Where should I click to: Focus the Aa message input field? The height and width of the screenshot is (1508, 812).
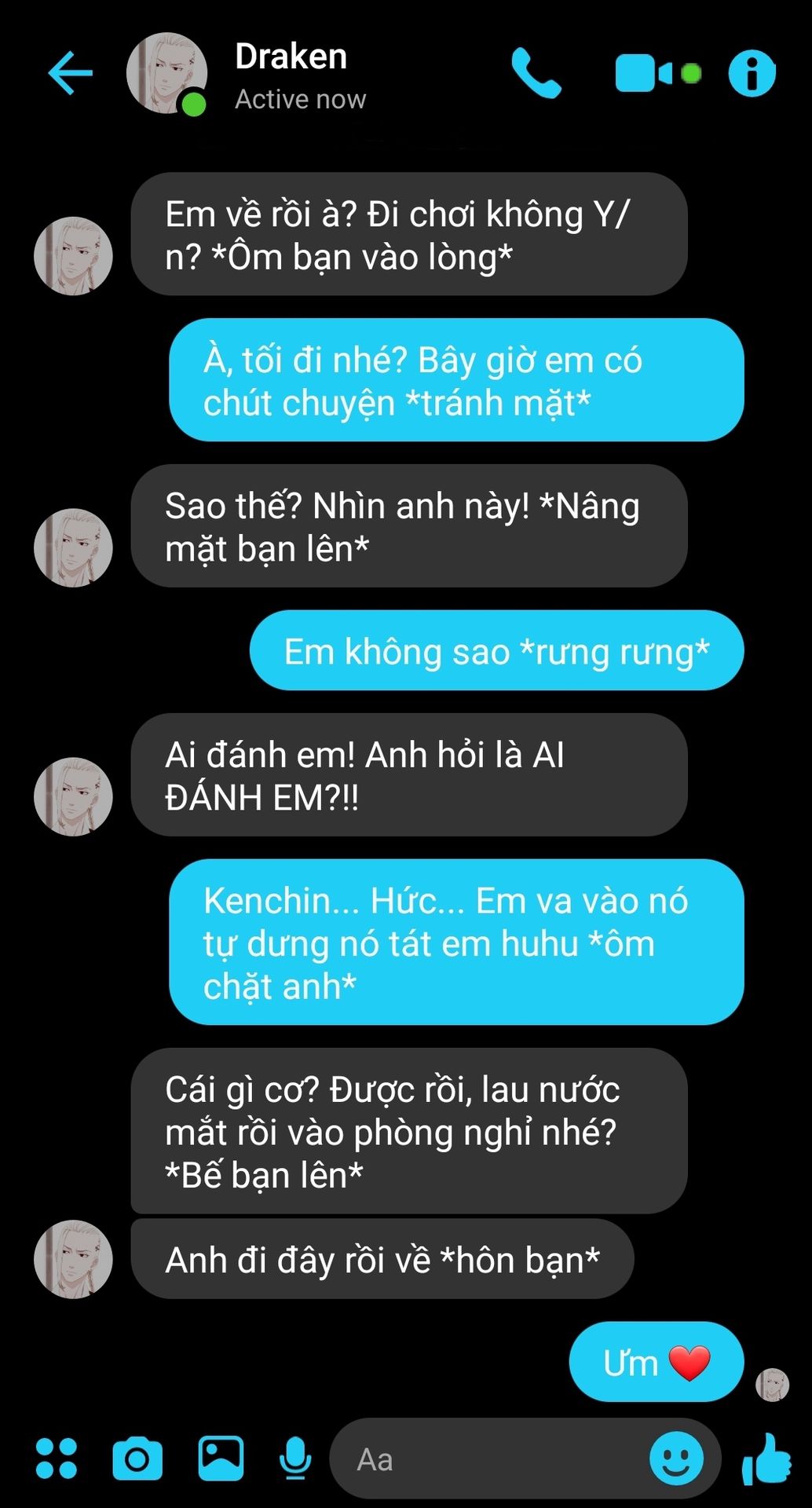point(487,1459)
